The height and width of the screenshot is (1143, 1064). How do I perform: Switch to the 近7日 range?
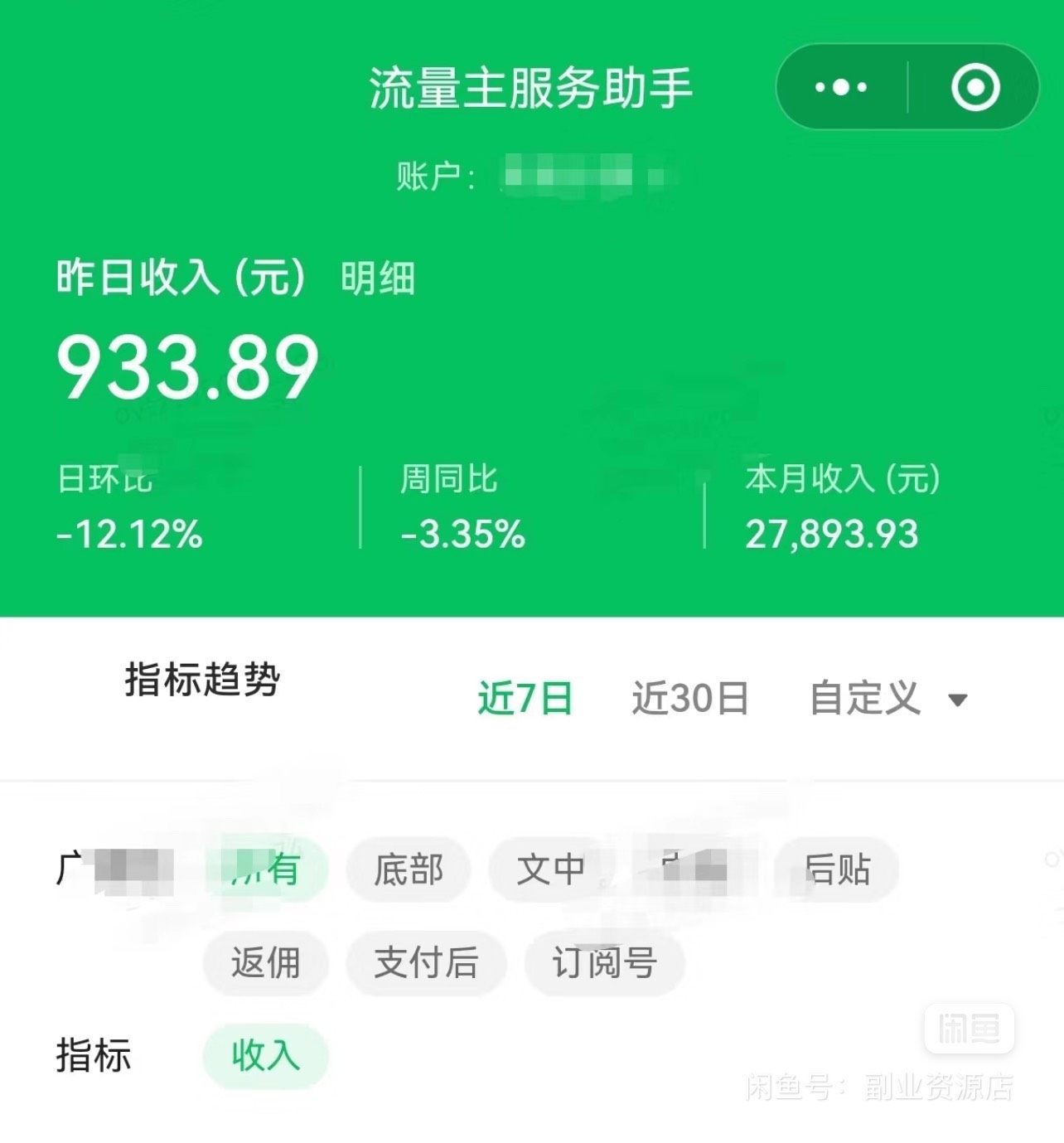click(x=525, y=698)
